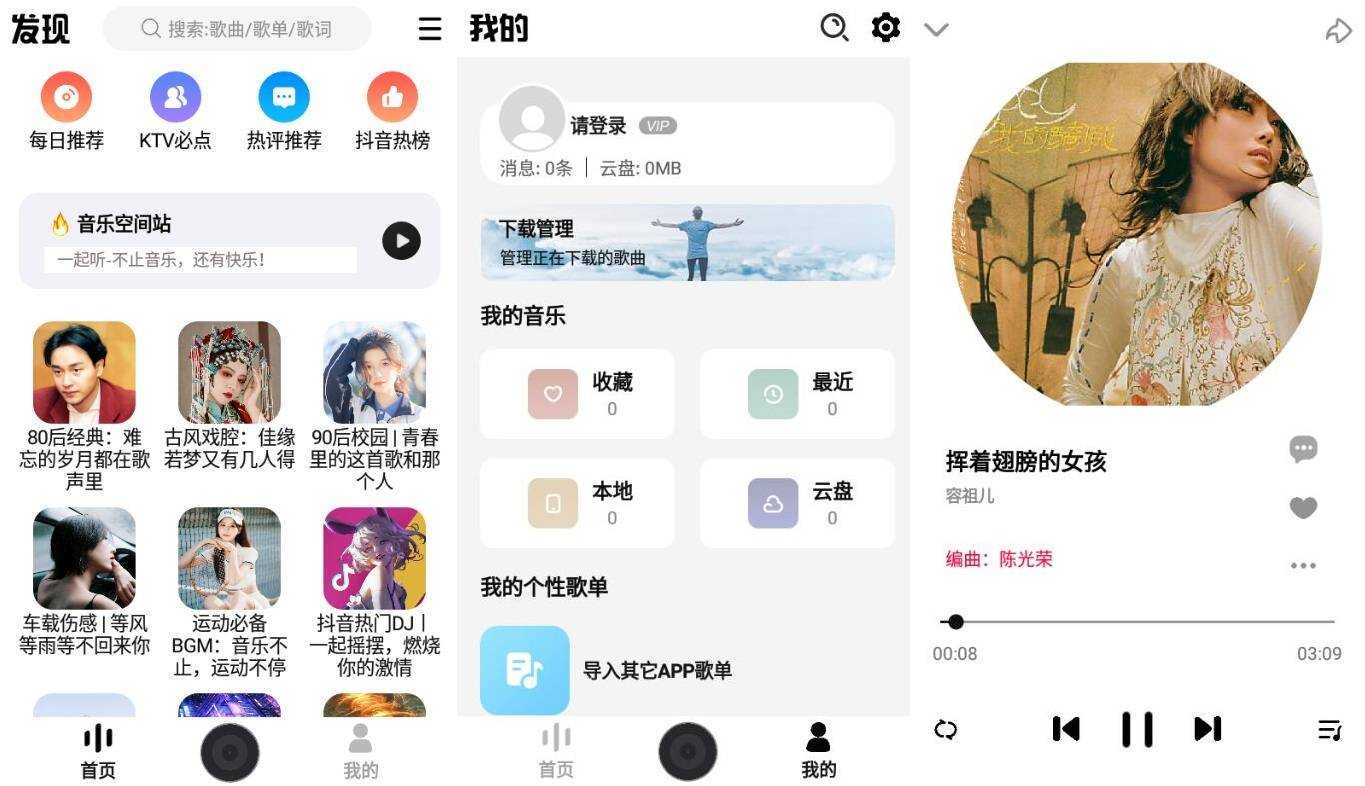1365x786 pixels.
Task: Open the play queue list
Action: 1329,730
